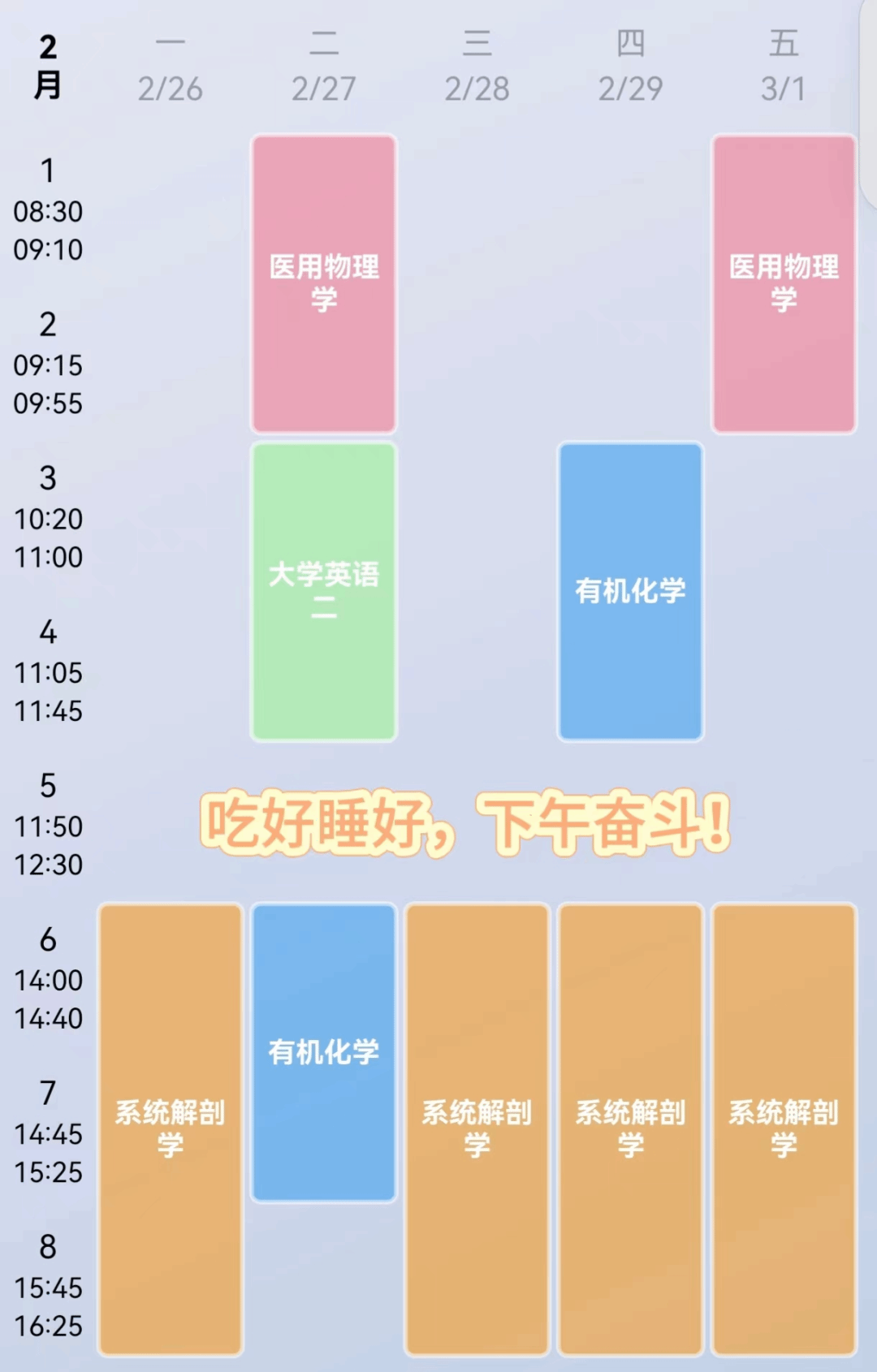Open the 系统解剖学 class on 3/1

tap(784, 1128)
